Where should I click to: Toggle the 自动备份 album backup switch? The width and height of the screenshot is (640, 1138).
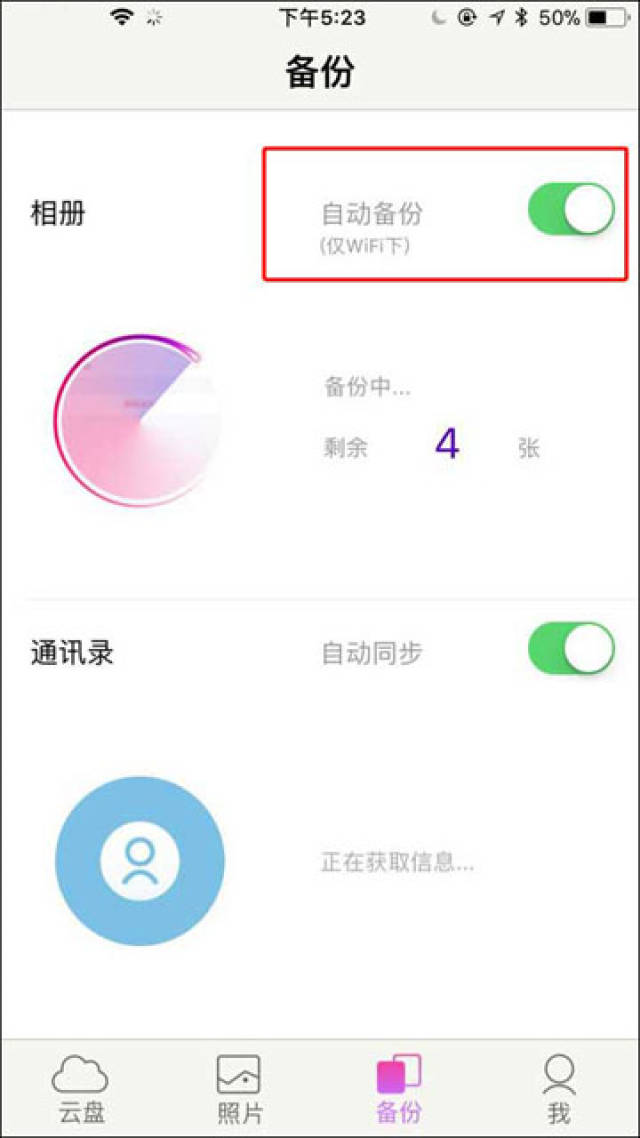tap(571, 210)
